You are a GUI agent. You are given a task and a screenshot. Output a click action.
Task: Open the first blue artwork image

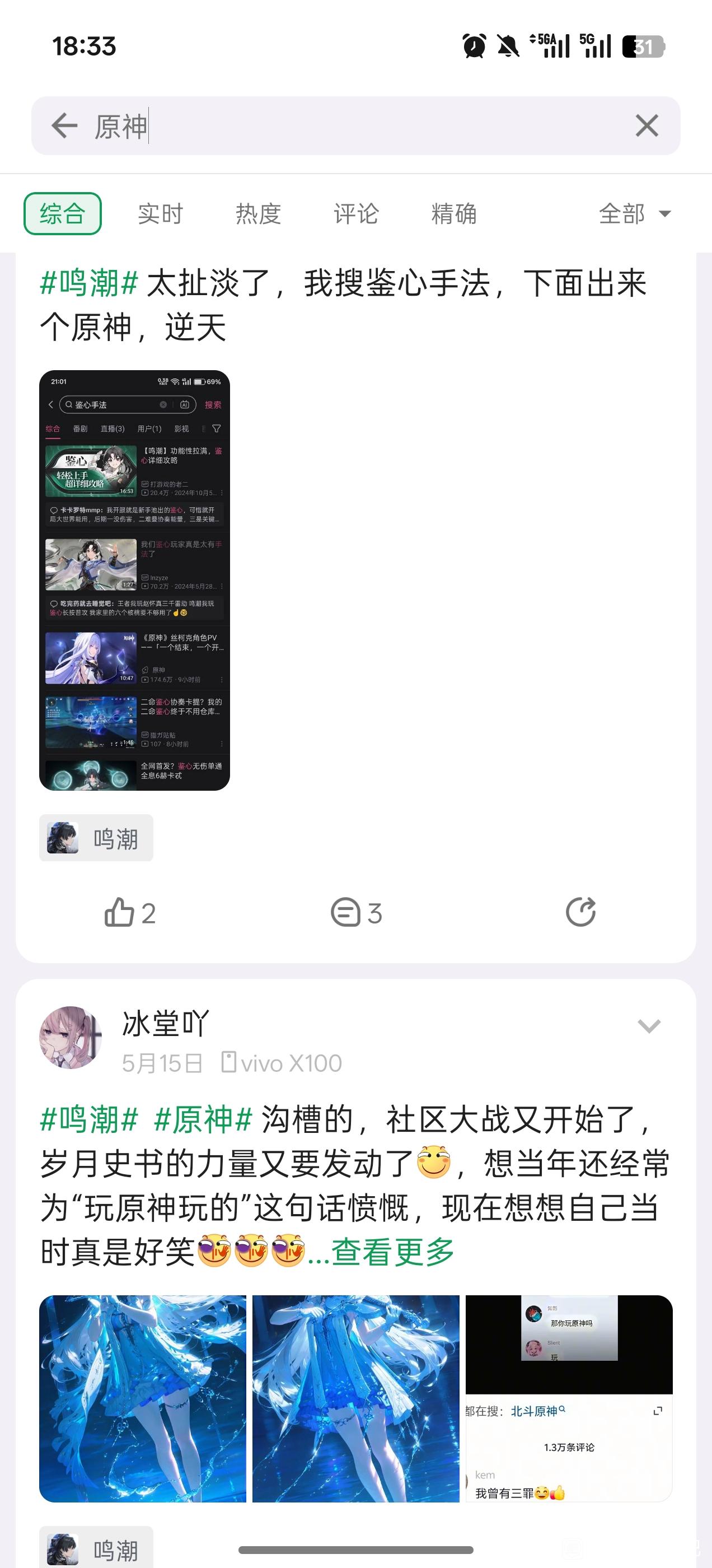[142, 1398]
